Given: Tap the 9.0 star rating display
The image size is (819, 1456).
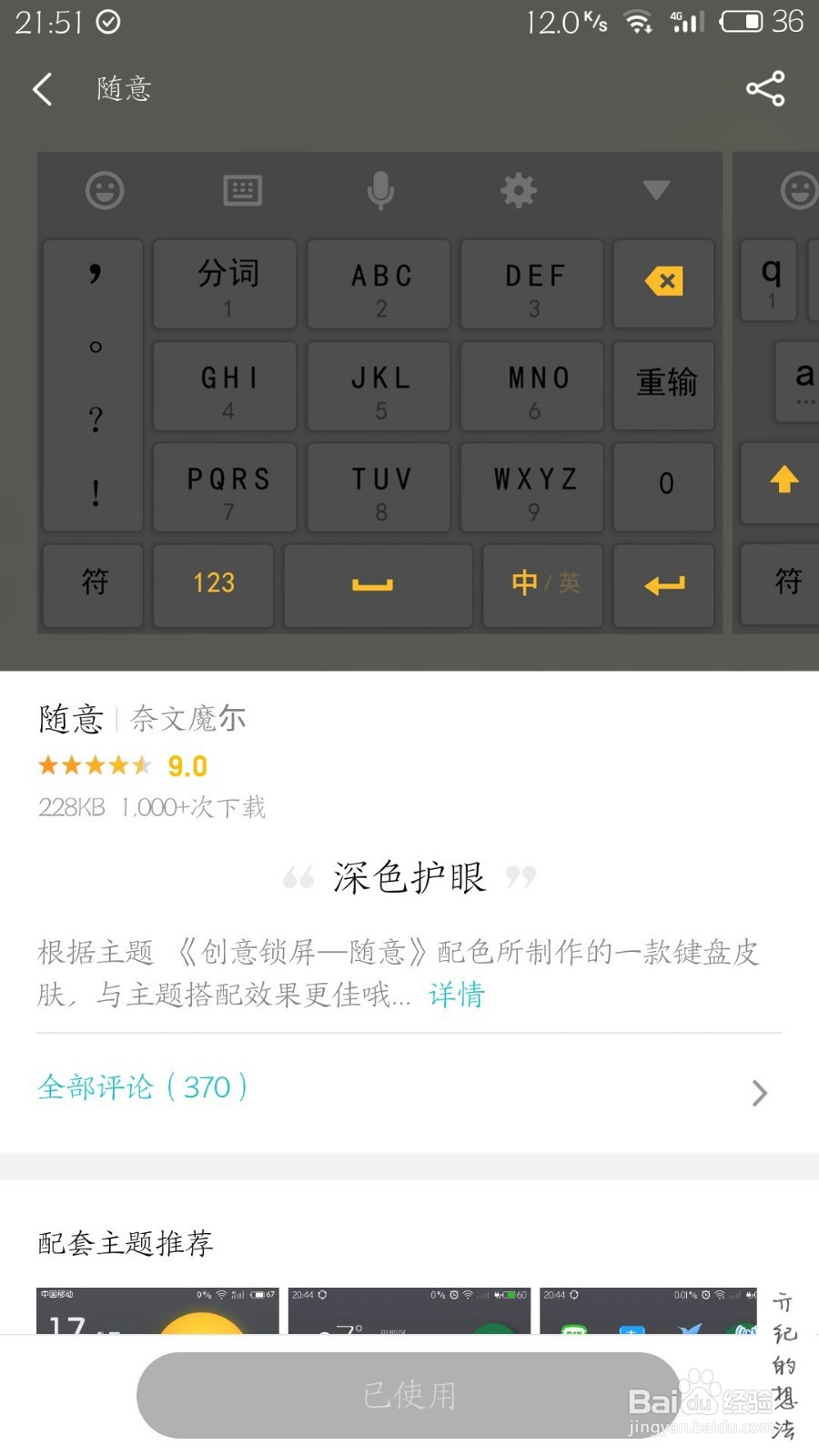Looking at the screenshot, I should (187, 765).
